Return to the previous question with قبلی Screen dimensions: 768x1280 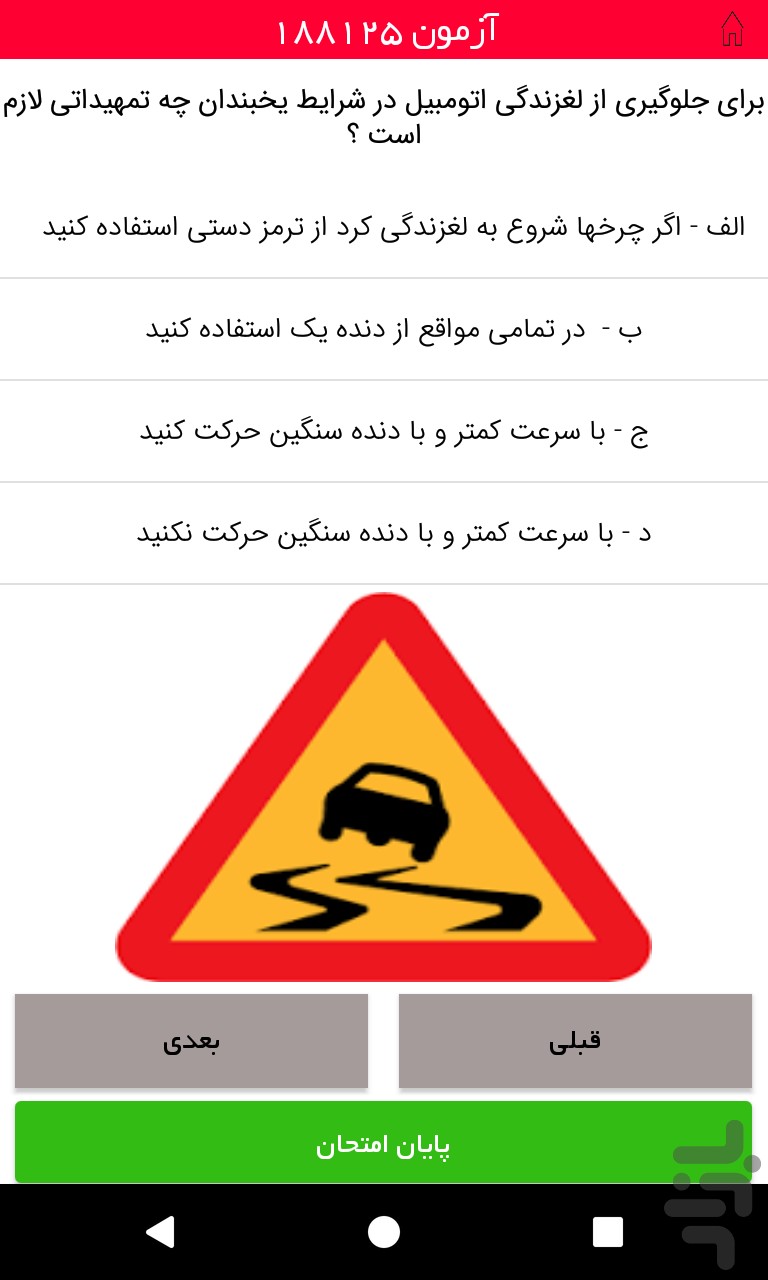575,1041
